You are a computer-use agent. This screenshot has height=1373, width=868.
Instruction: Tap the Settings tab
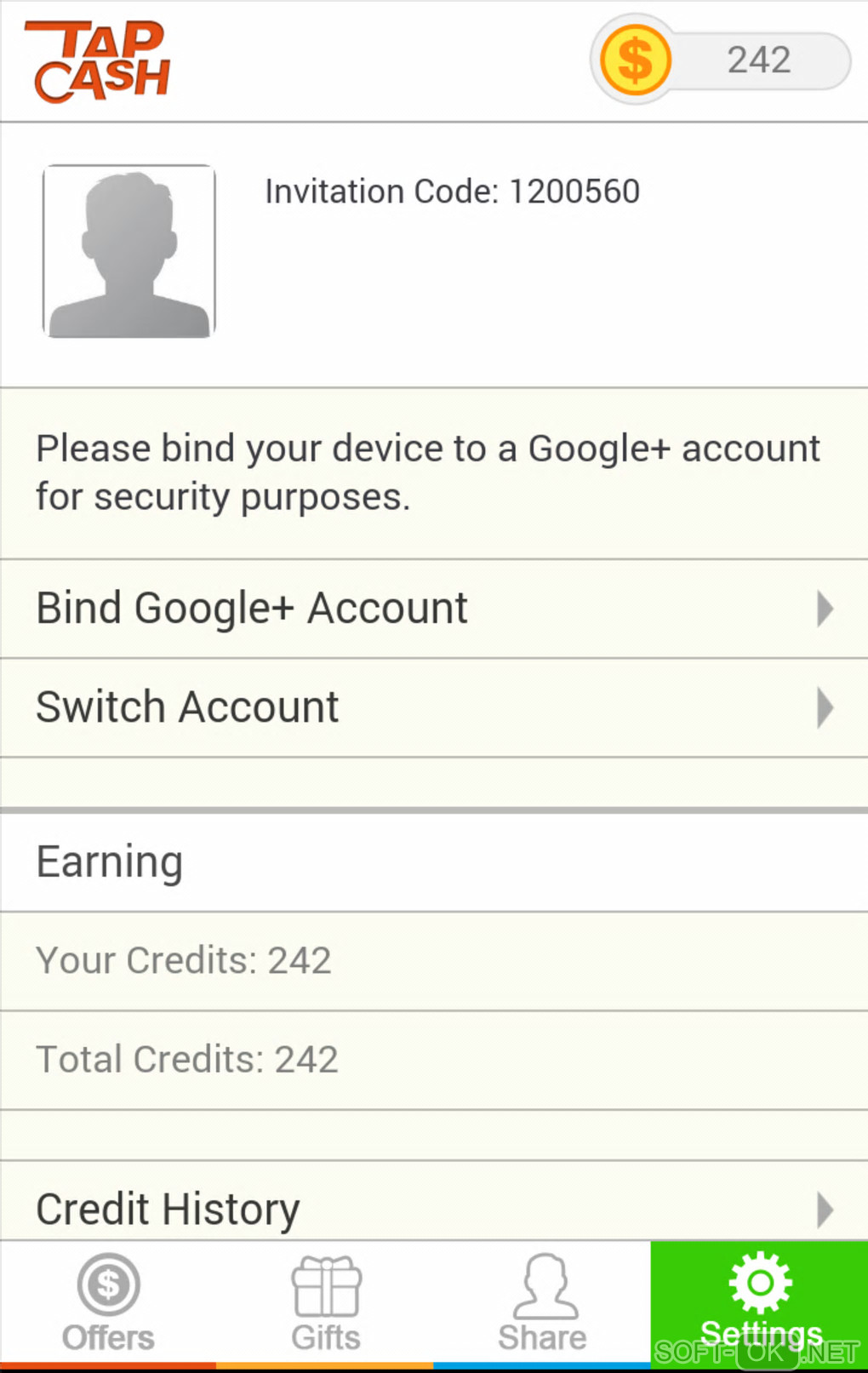tap(759, 1302)
